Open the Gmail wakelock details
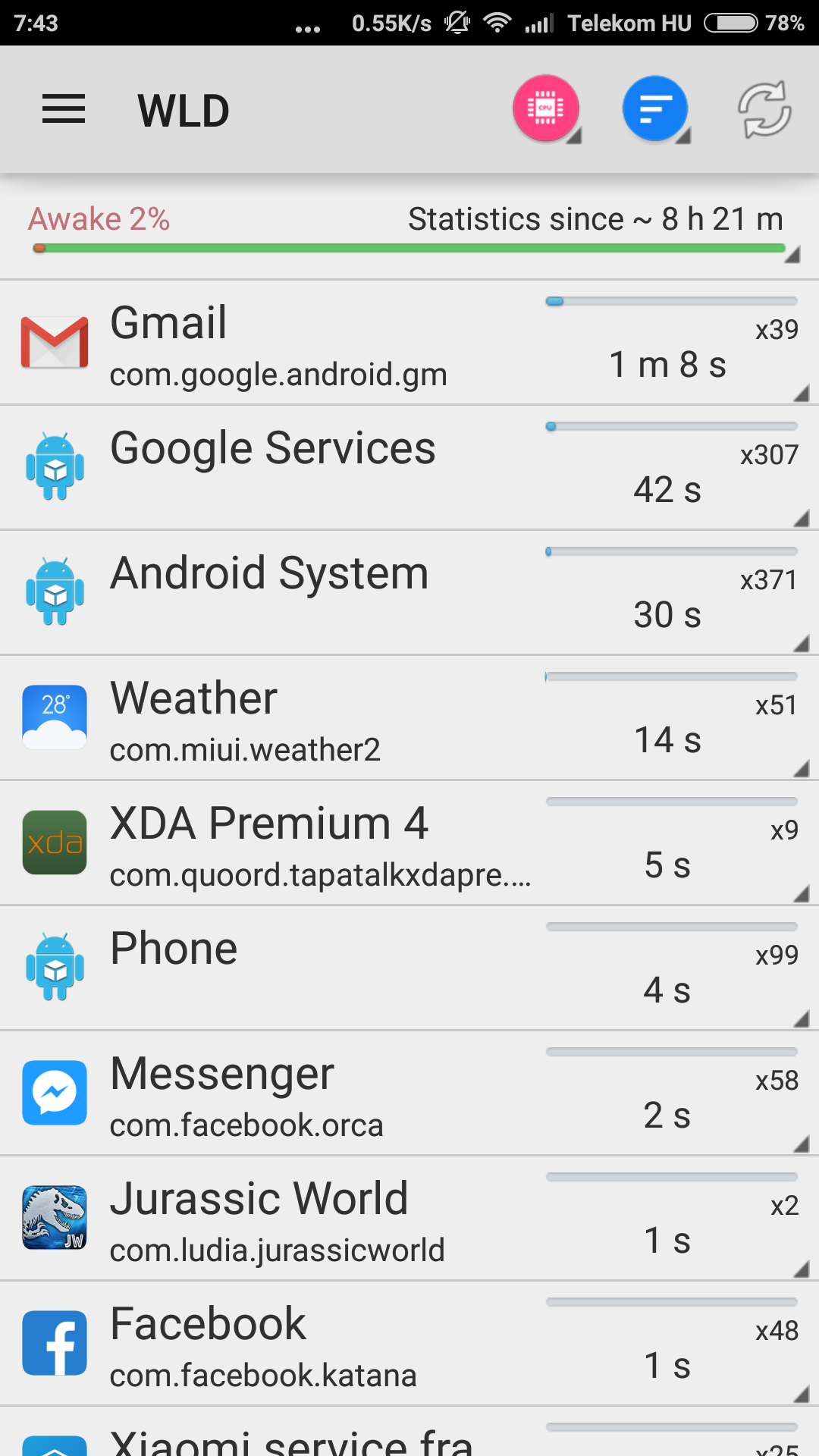This screenshot has width=819, height=1456. point(409,342)
